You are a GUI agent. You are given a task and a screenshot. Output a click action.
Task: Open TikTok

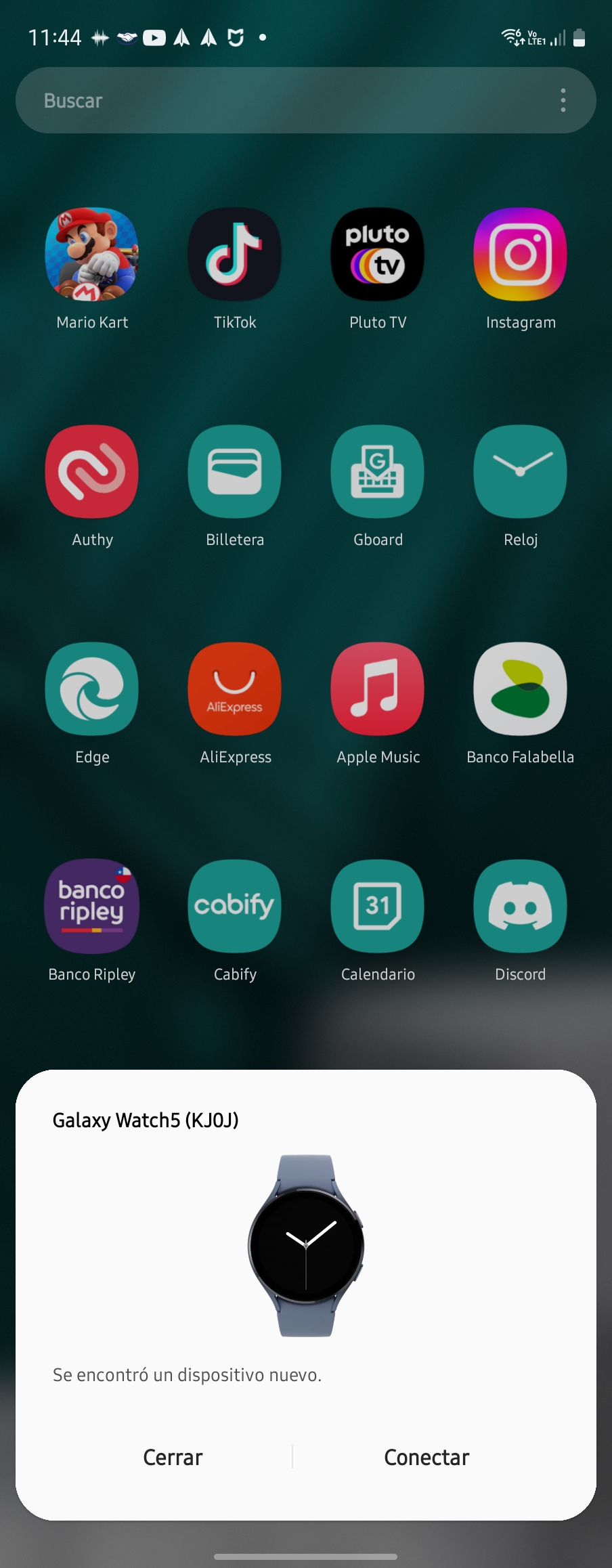(235, 255)
